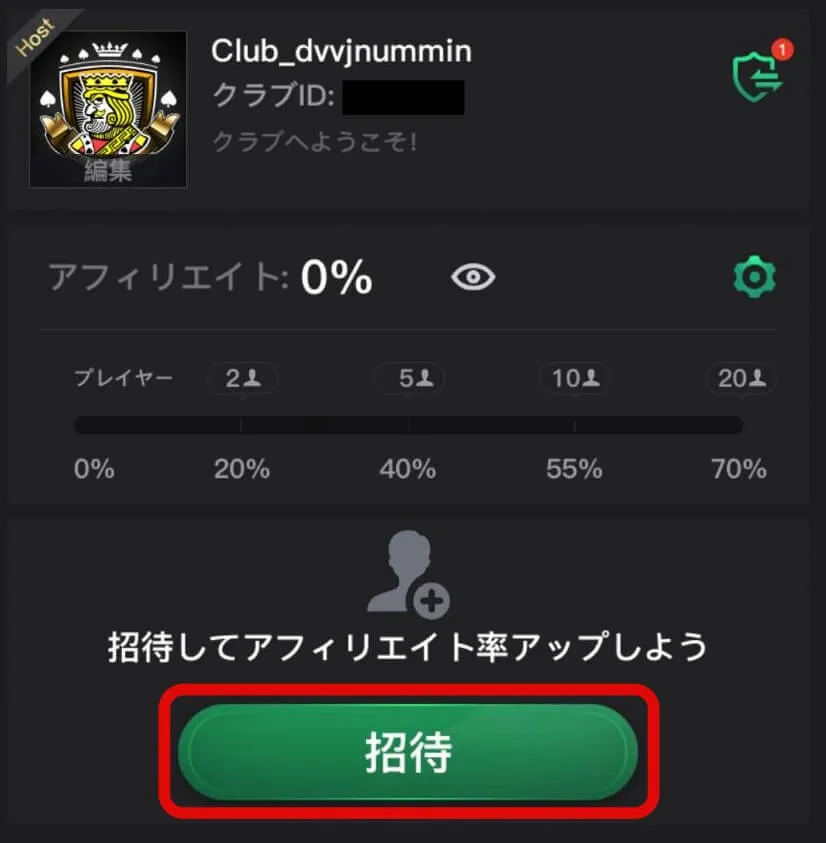
Task: Open affiliate settings gear
Action: tap(755, 277)
